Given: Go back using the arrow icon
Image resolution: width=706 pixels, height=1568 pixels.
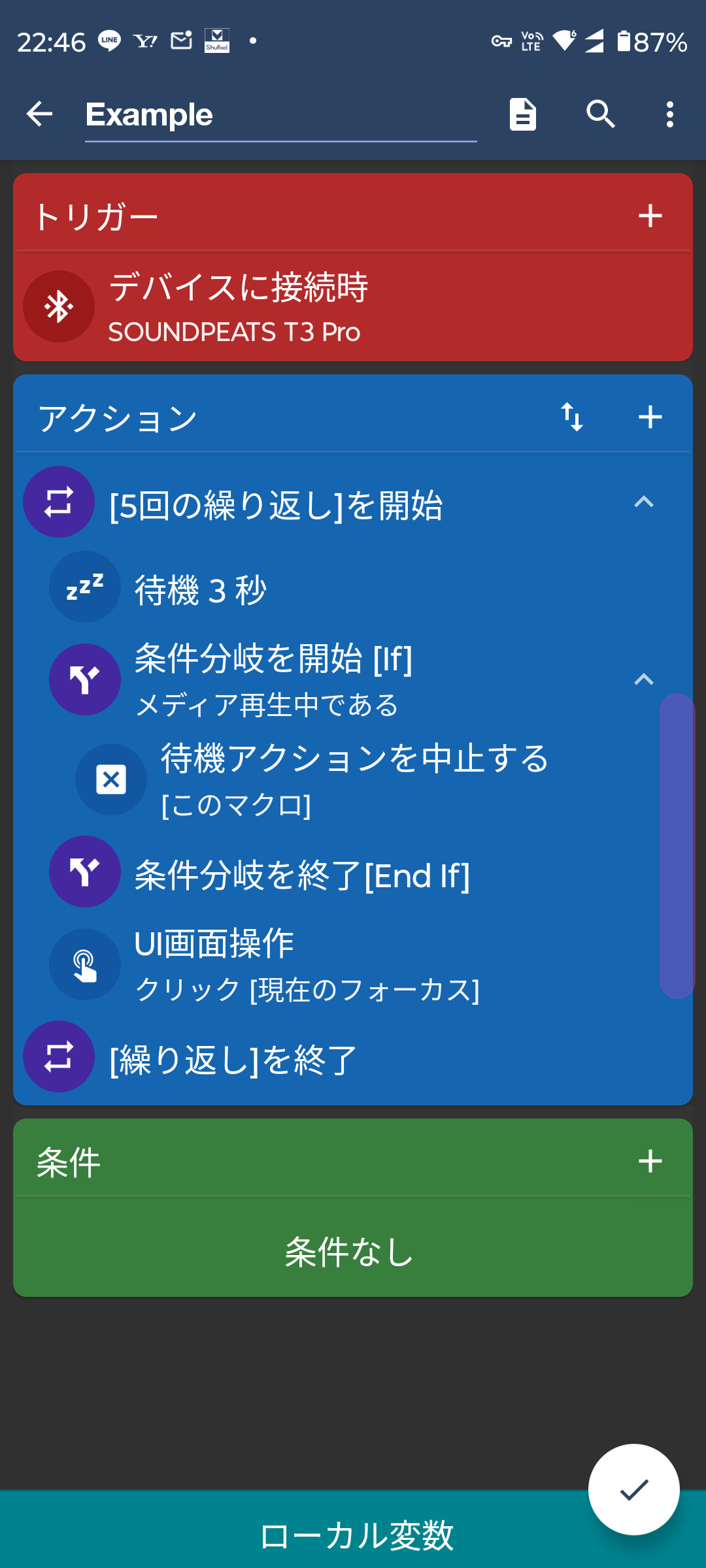Looking at the screenshot, I should [x=39, y=114].
